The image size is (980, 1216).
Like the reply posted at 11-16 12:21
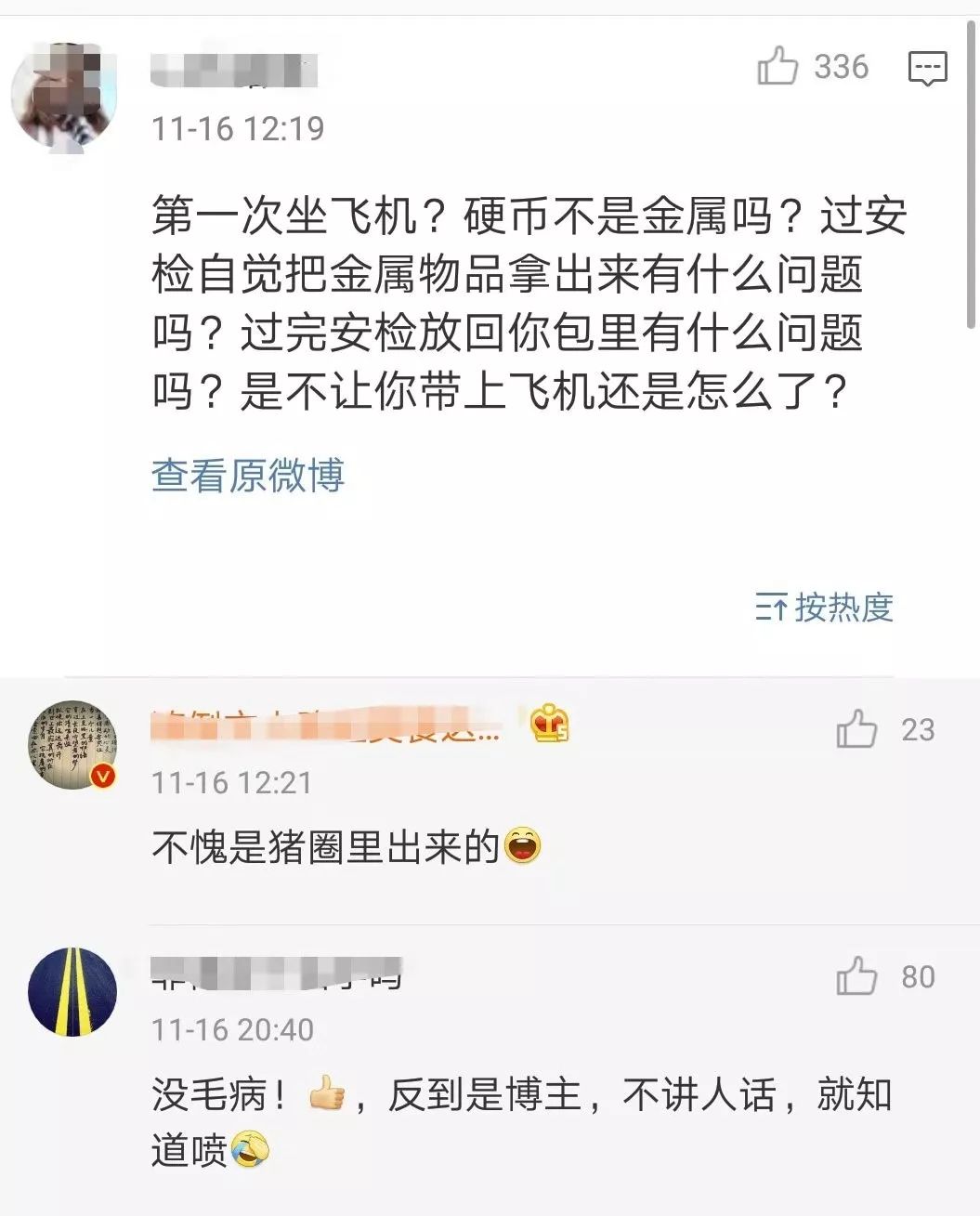tap(856, 729)
